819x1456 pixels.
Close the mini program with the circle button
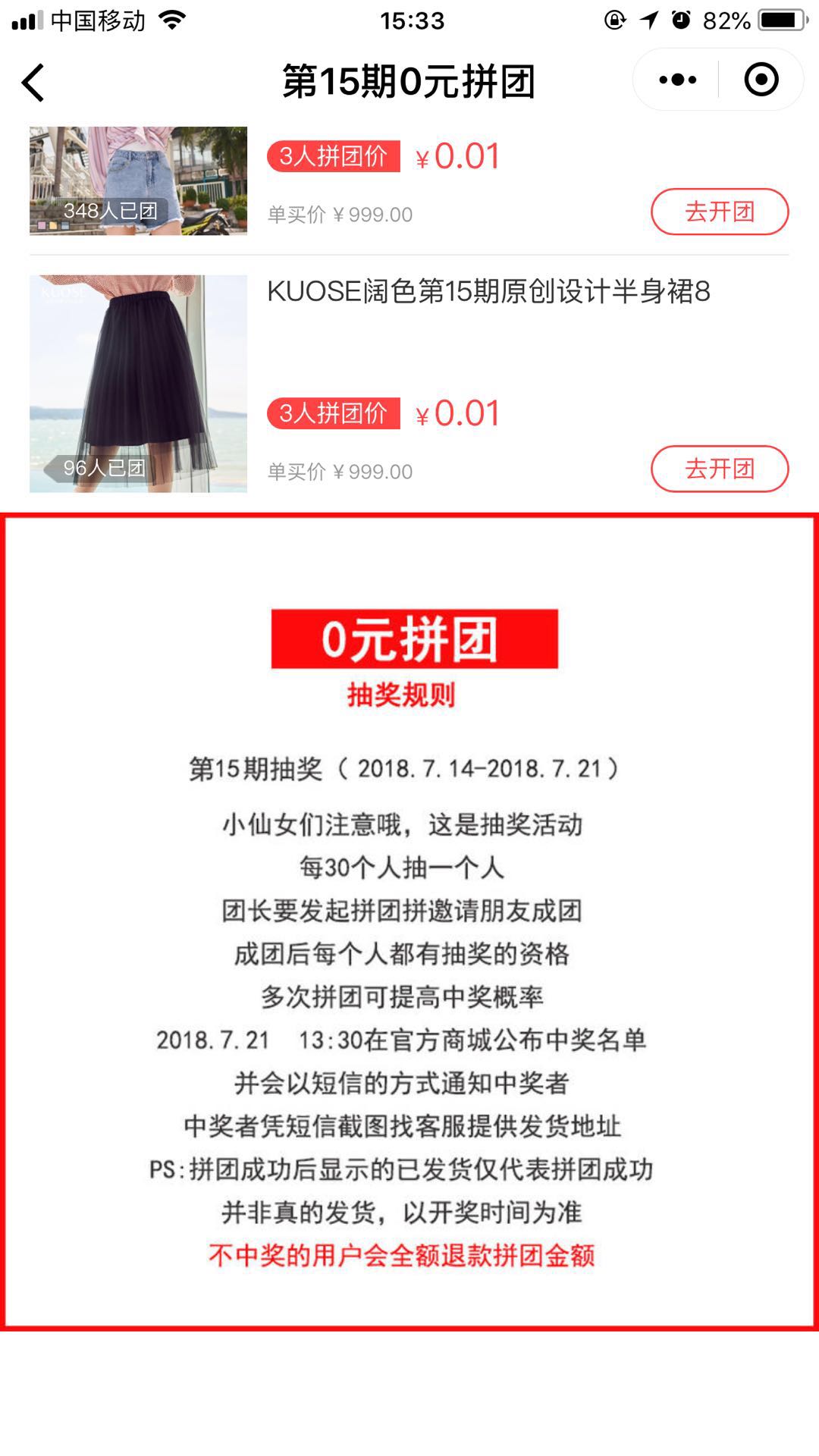[x=761, y=80]
